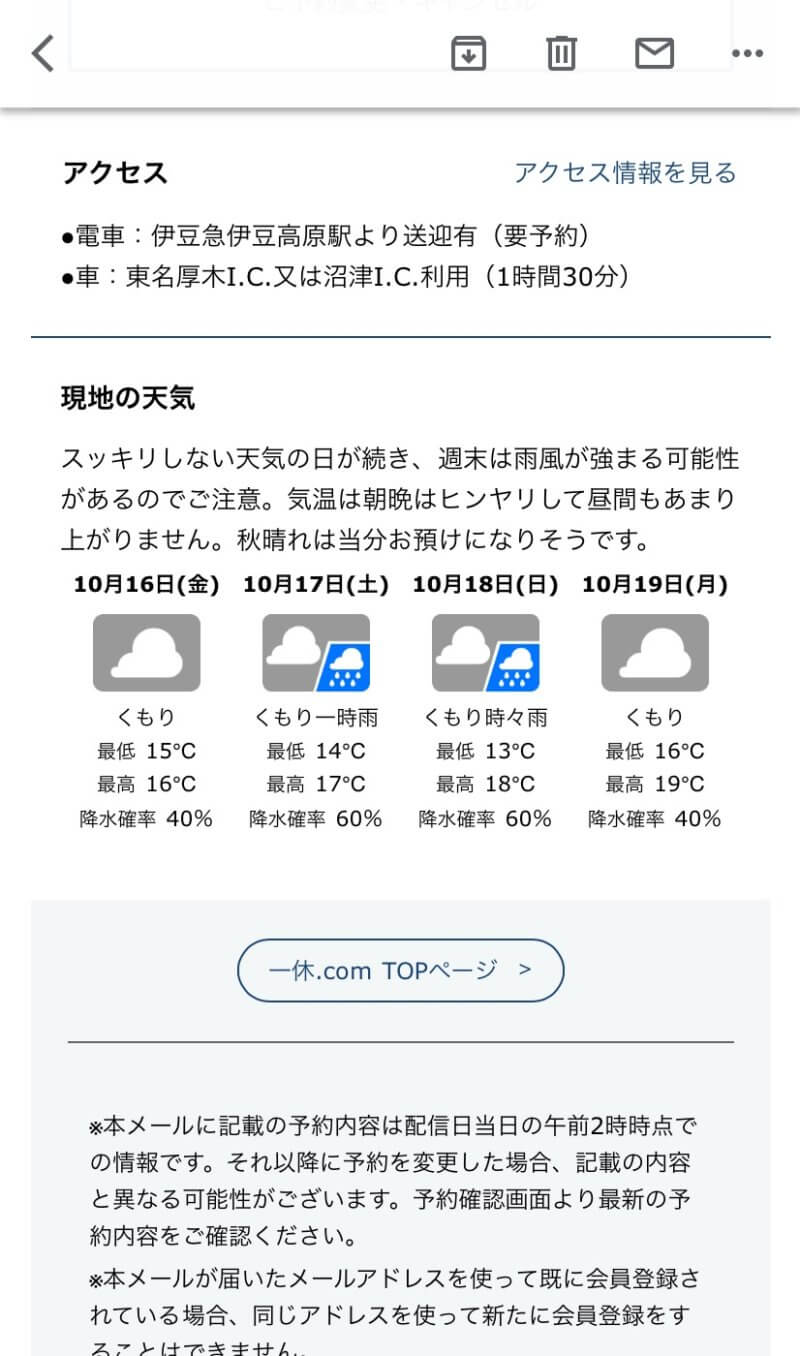Archive this email

pos(468,53)
